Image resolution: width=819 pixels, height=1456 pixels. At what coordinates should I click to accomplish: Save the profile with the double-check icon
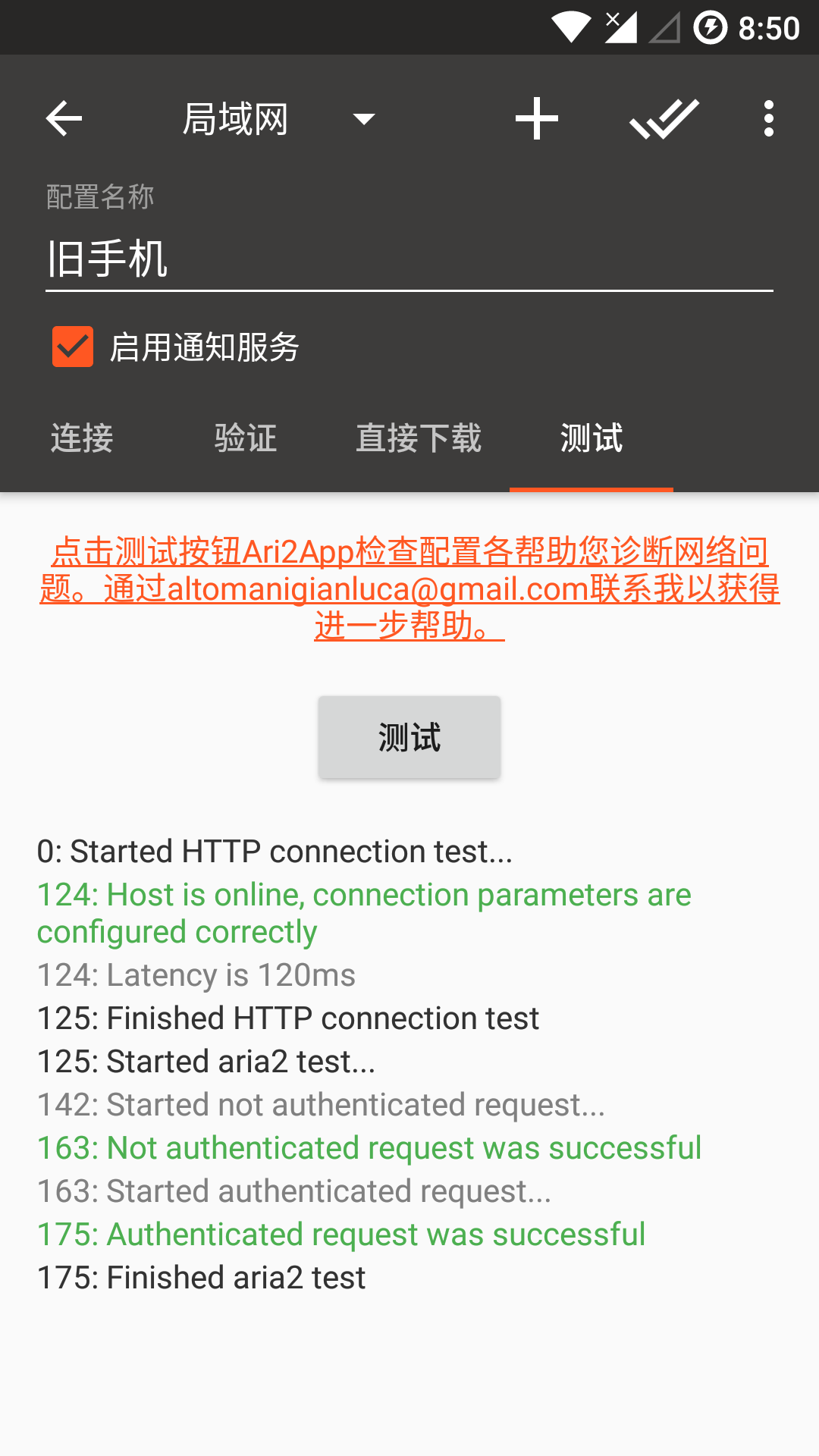[664, 118]
